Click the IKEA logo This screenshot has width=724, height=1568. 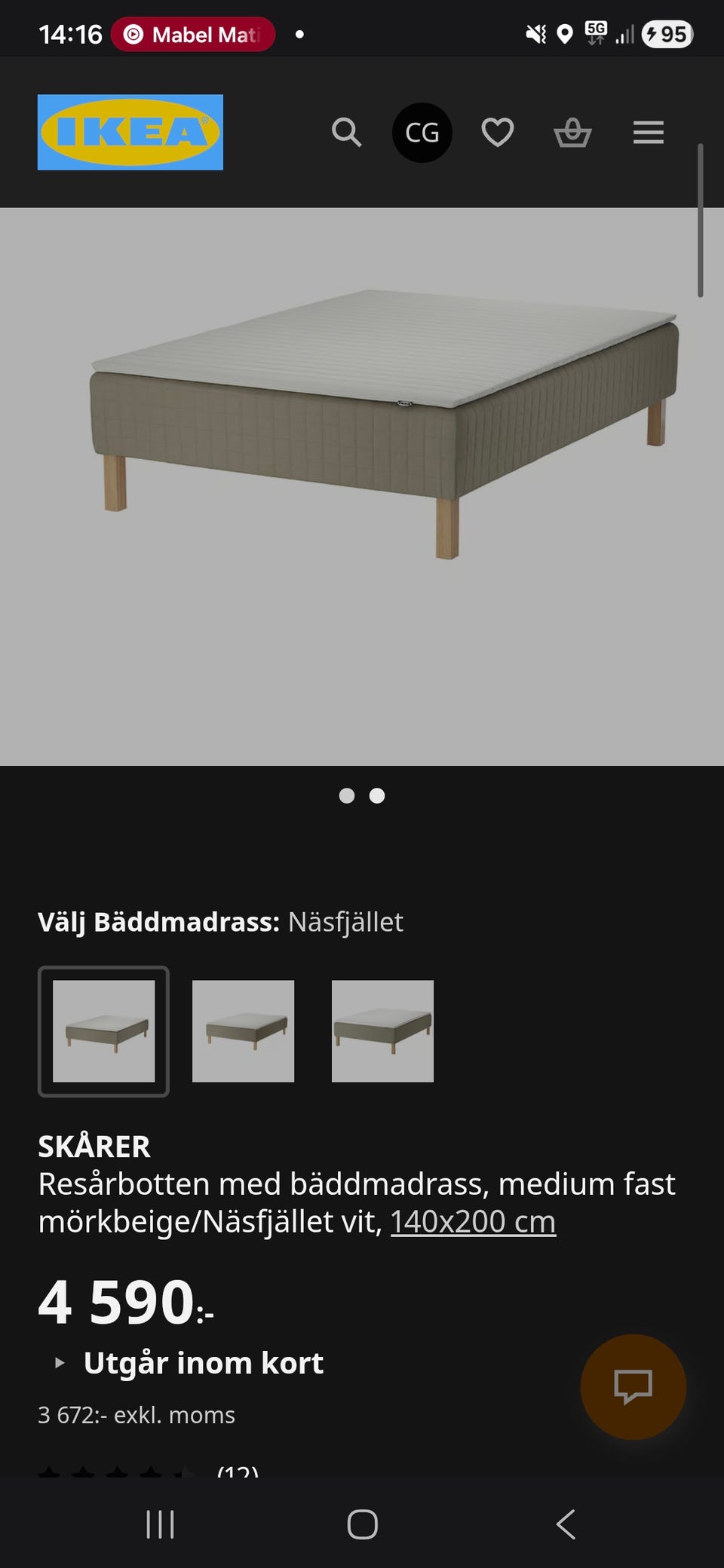[x=129, y=131]
